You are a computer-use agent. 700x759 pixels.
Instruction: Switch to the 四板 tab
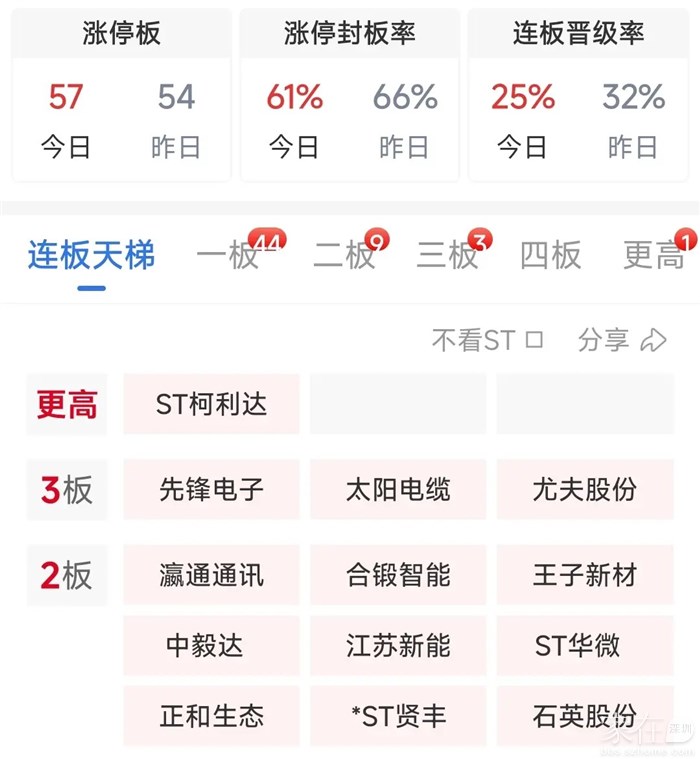pos(550,256)
